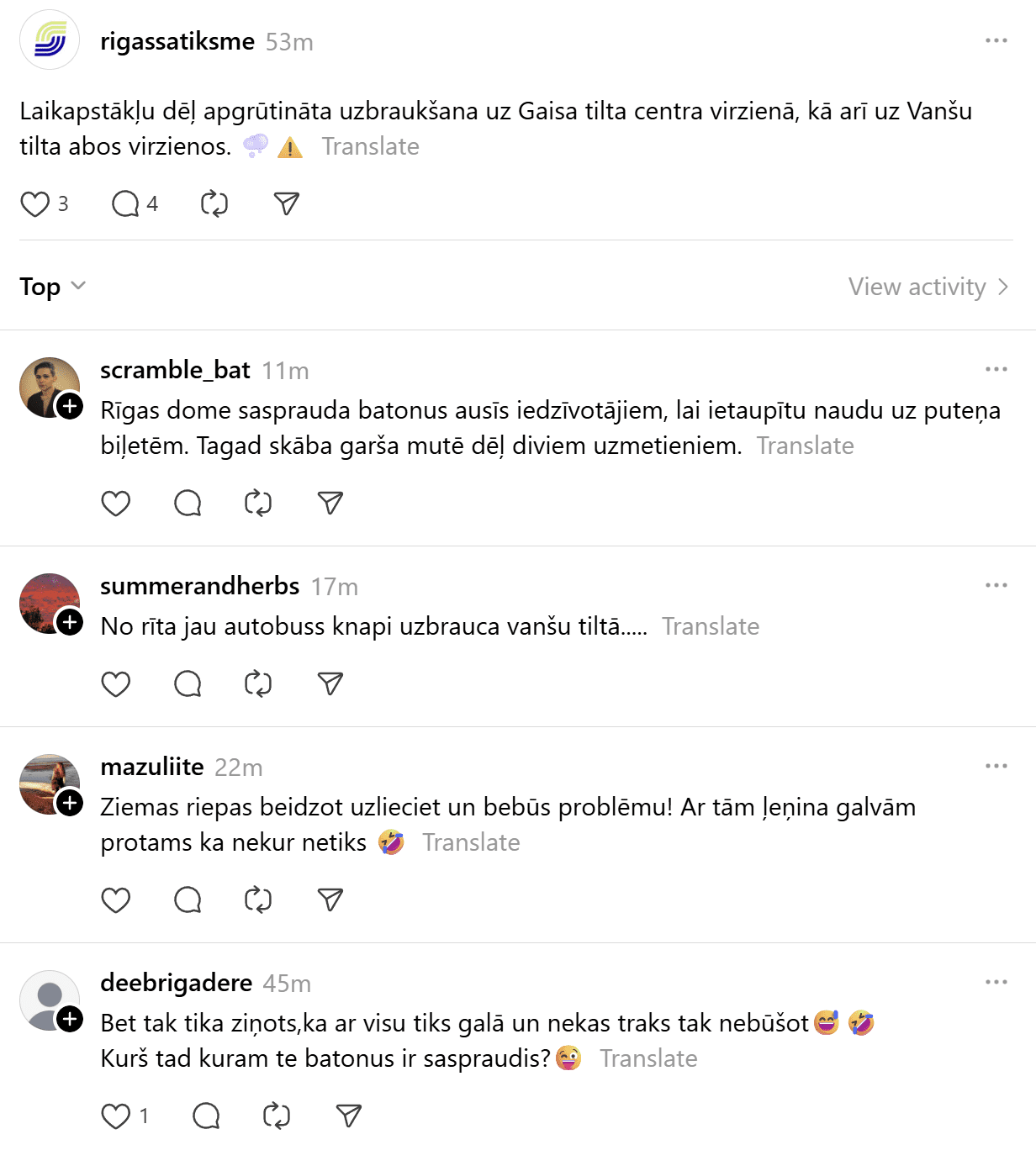Viewport: 1036px width, 1166px height.
Task: Share summerandherbs' reply
Action: tap(330, 684)
